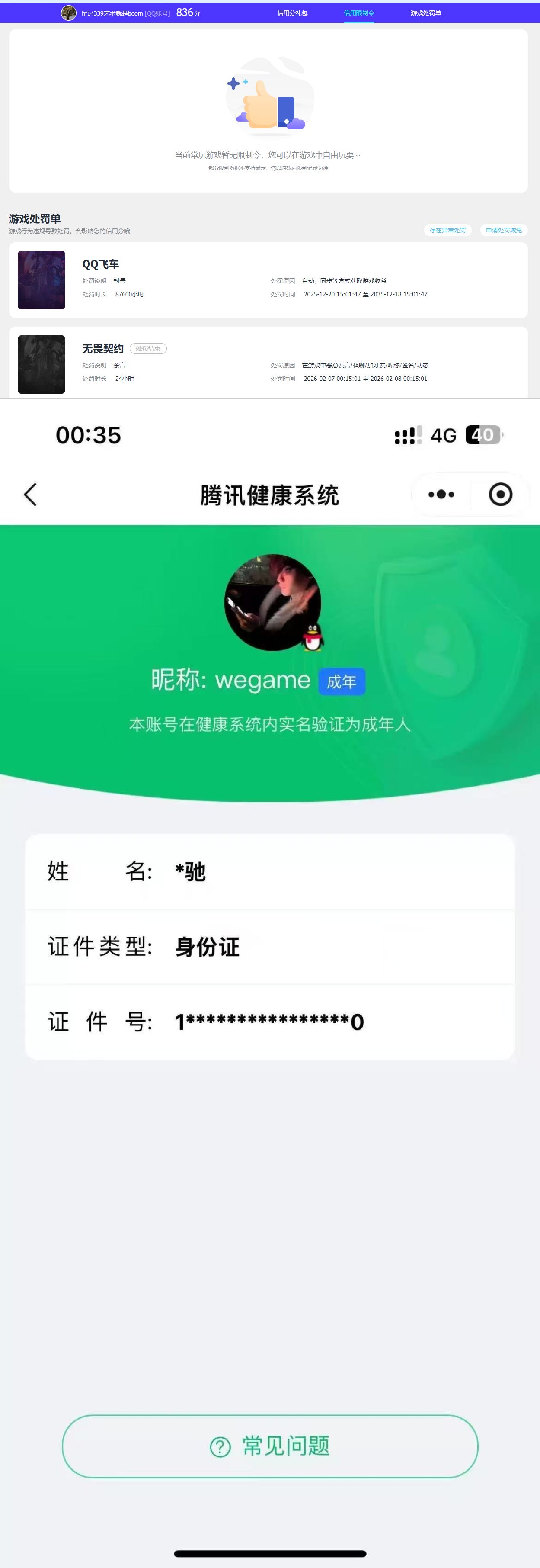540x1568 pixels.
Task: Tap the 成年 adult verification badge
Action: pos(342,682)
